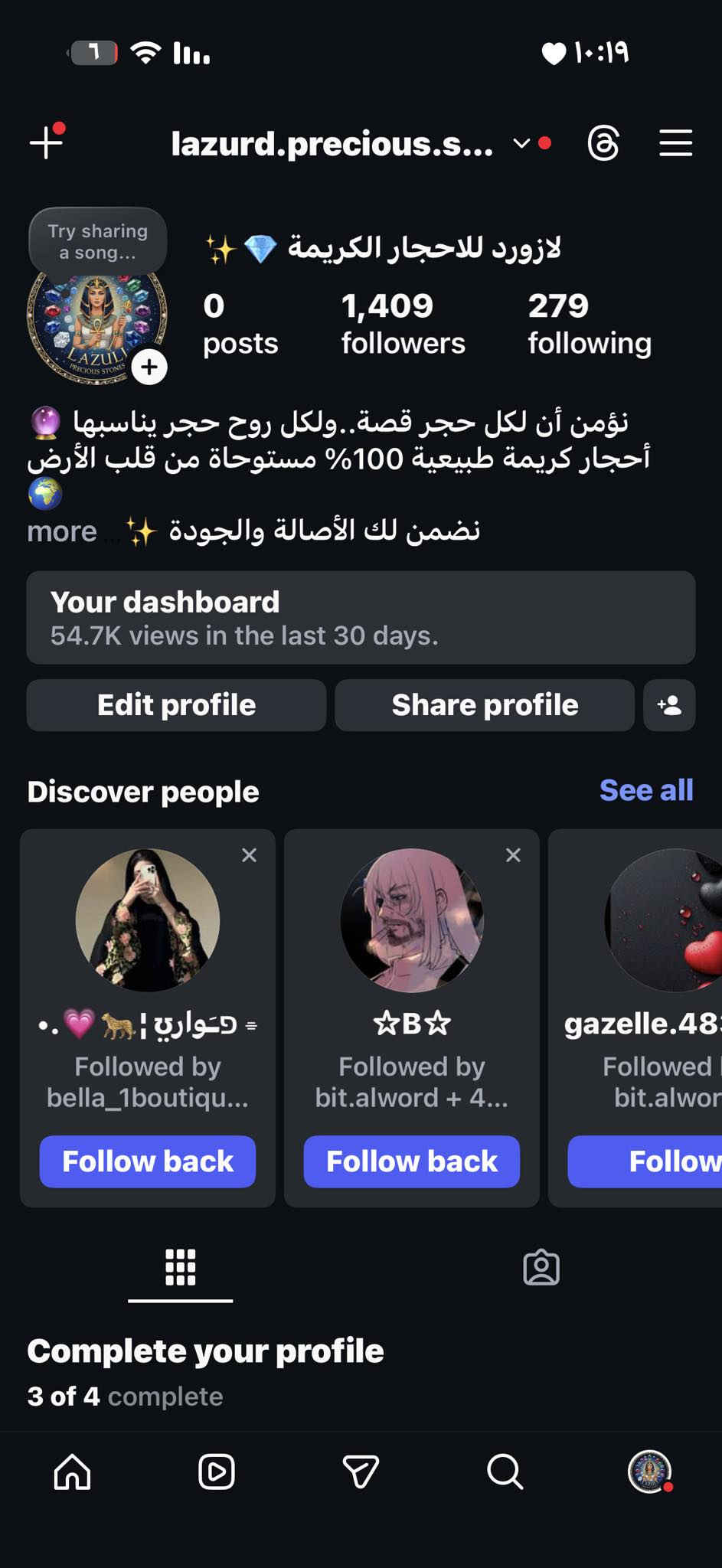722x1568 pixels.
Task: Switch to the tagged photos tab
Action: pos(541,1268)
